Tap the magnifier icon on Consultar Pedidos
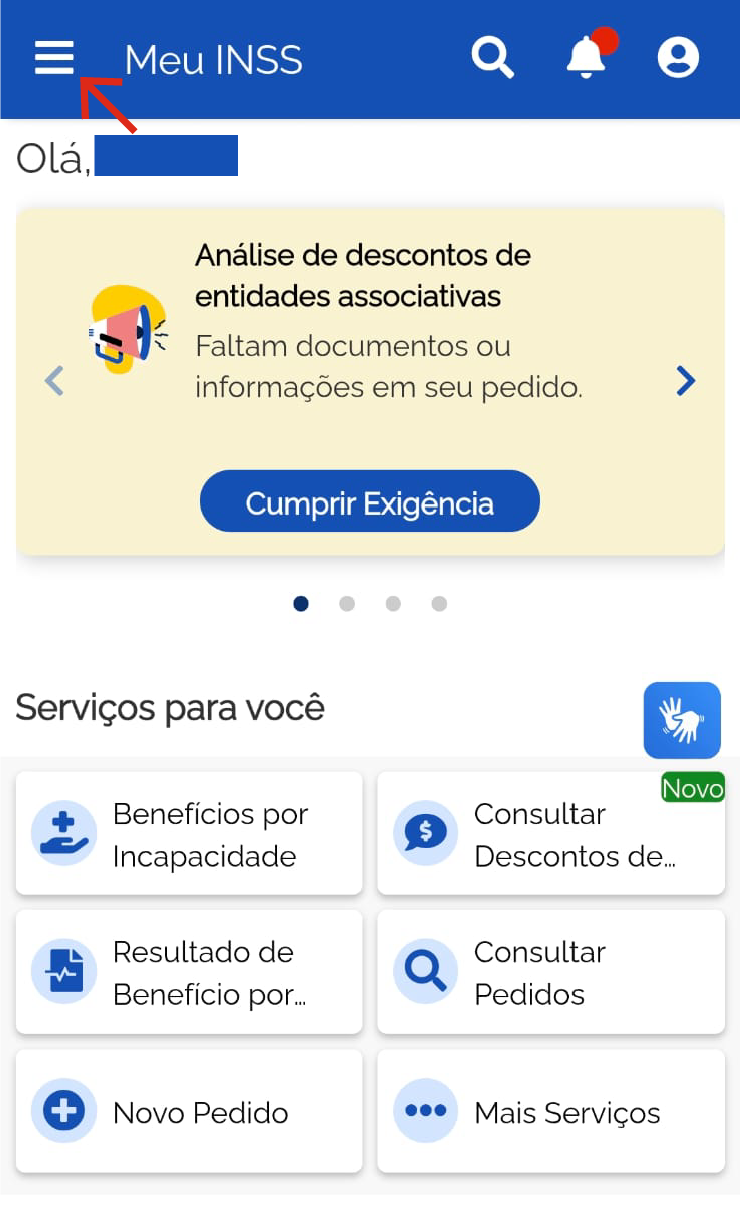 (425, 971)
